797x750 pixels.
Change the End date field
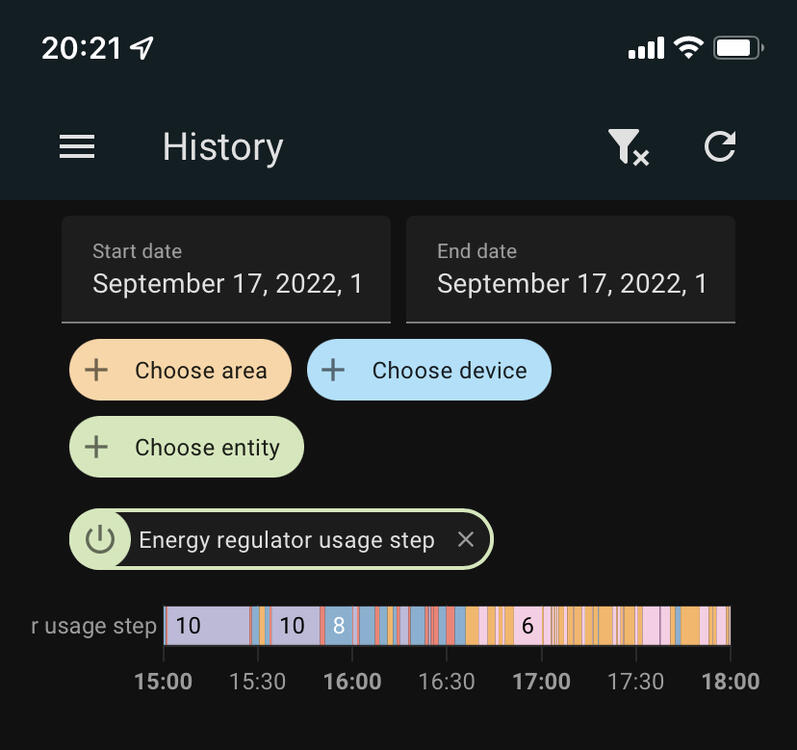point(570,270)
